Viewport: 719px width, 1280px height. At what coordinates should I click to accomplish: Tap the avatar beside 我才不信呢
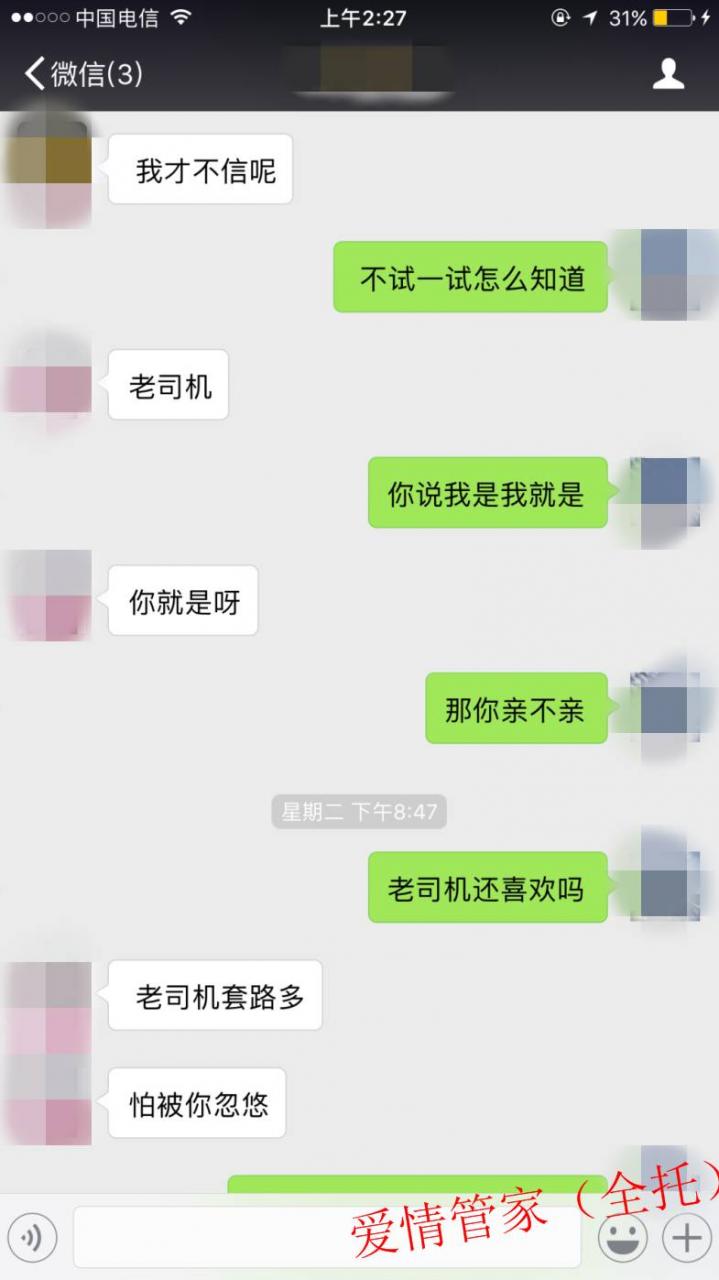tap(46, 170)
